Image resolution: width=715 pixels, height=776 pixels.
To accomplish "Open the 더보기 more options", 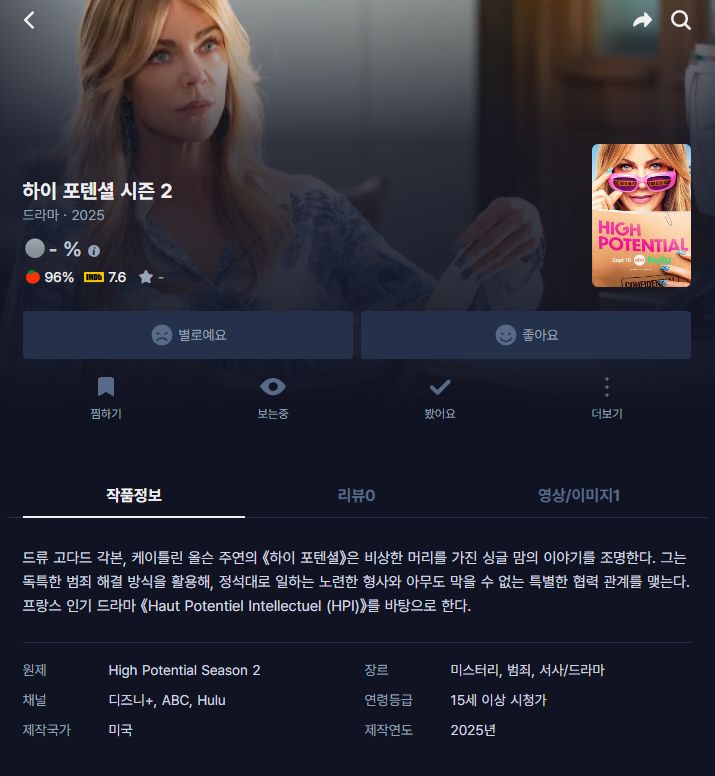I will (x=606, y=397).
